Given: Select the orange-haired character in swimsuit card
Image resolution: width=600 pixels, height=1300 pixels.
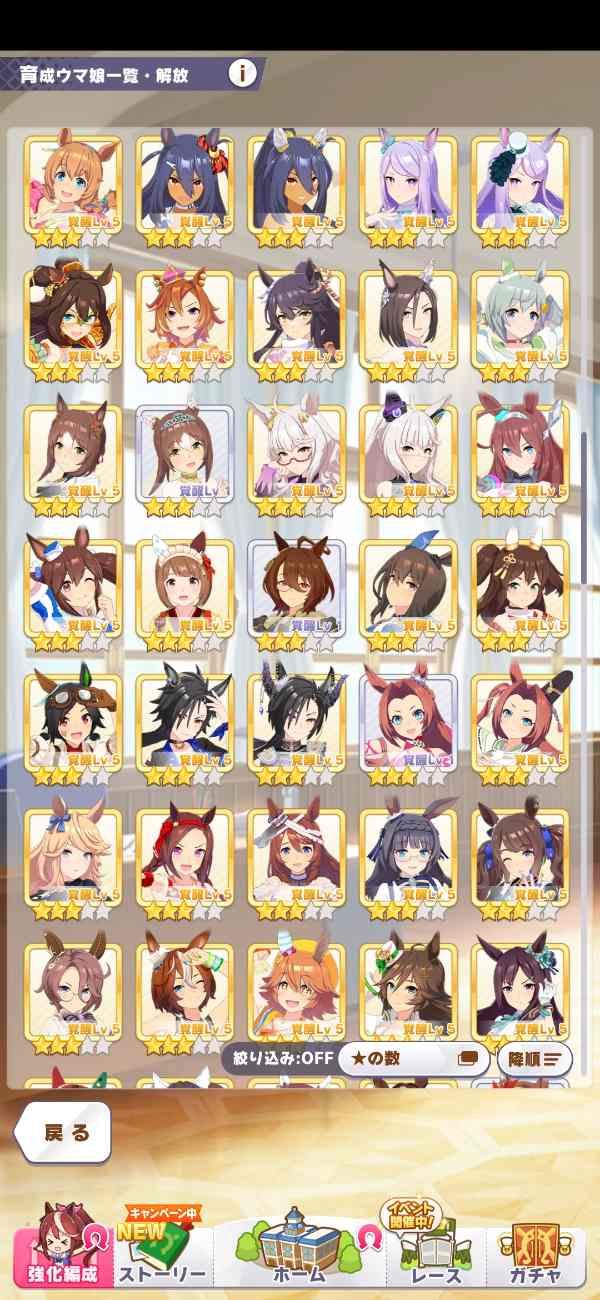Looking at the screenshot, I should pos(73,185).
